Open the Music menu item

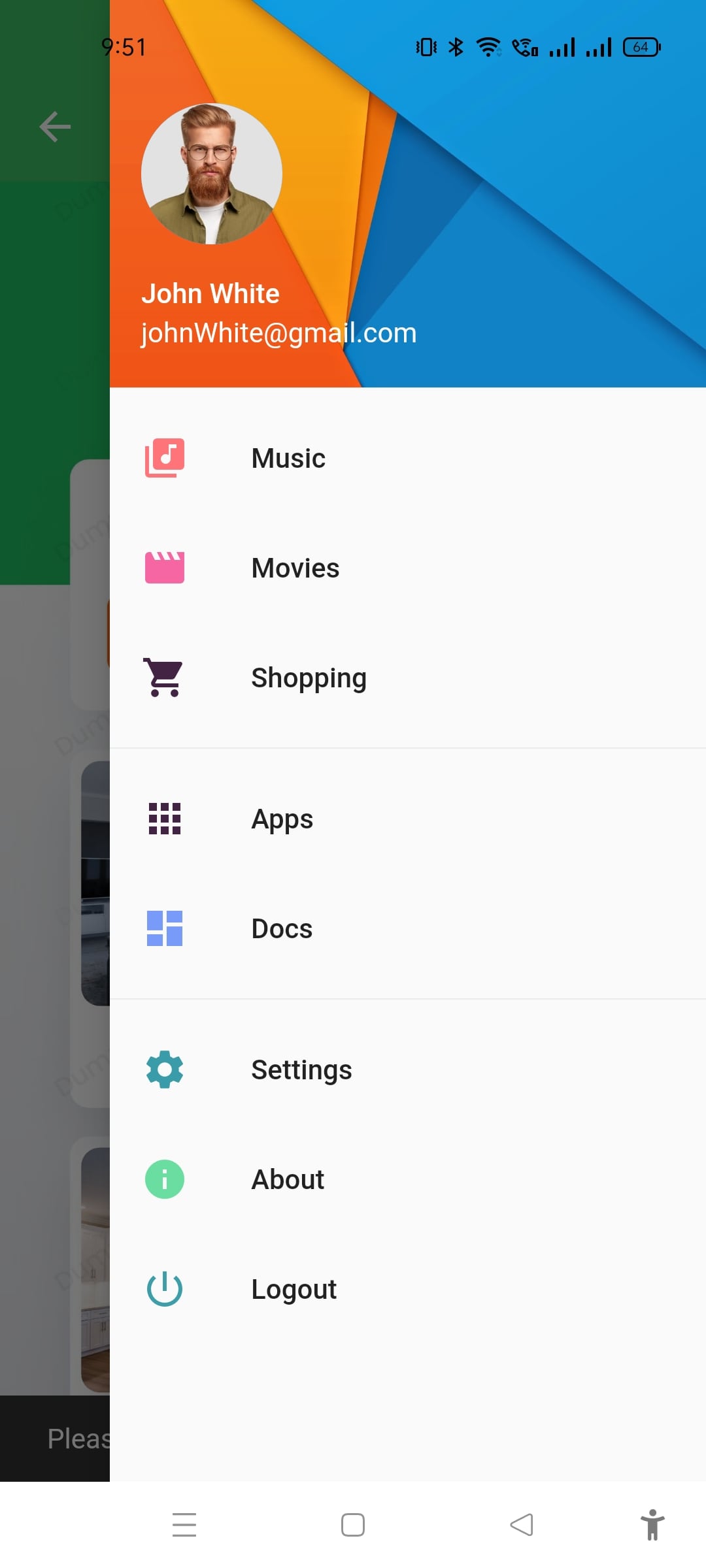(288, 458)
